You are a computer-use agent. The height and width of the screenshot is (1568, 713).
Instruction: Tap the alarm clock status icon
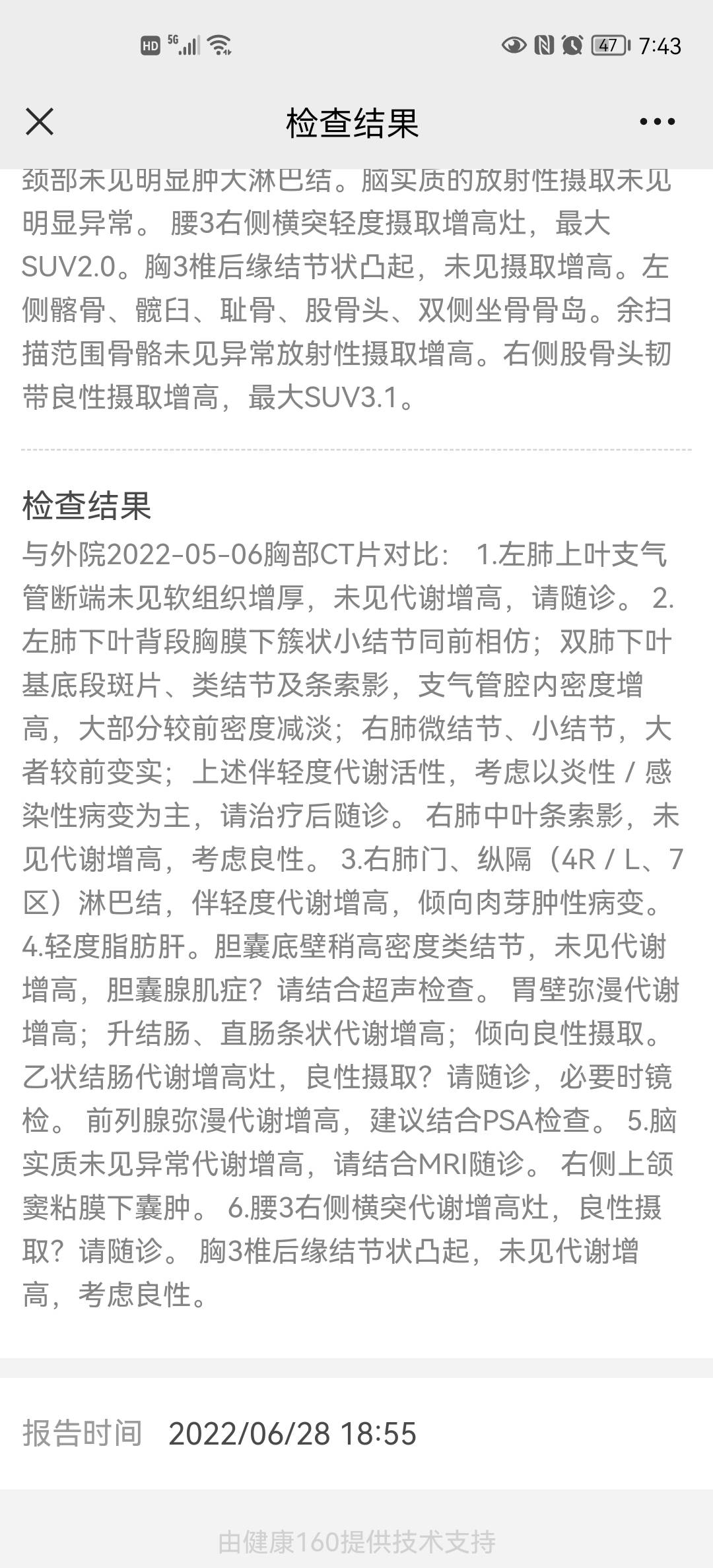tap(571, 45)
